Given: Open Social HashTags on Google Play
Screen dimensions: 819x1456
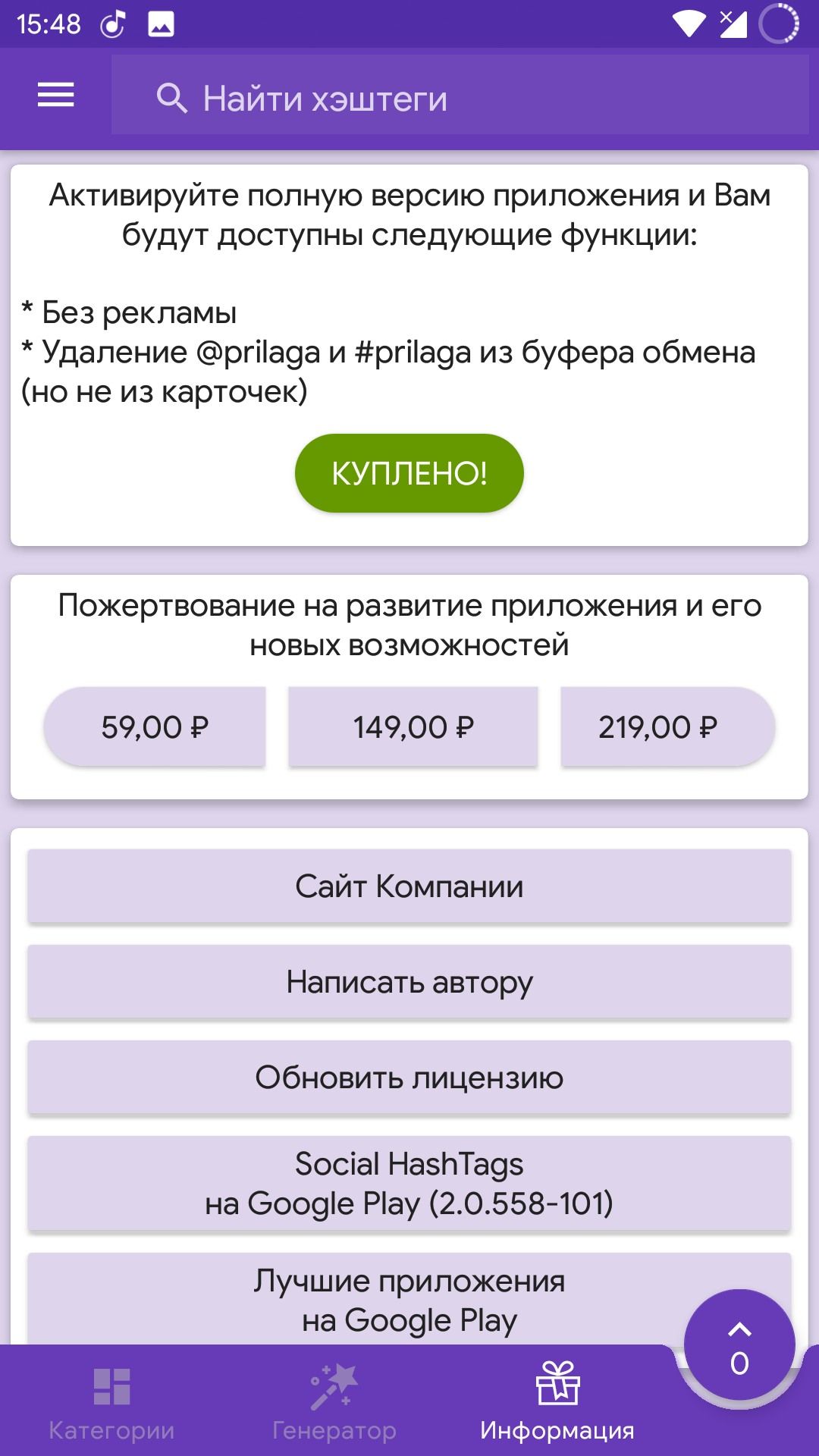Looking at the screenshot, I should coord(409,1183).
